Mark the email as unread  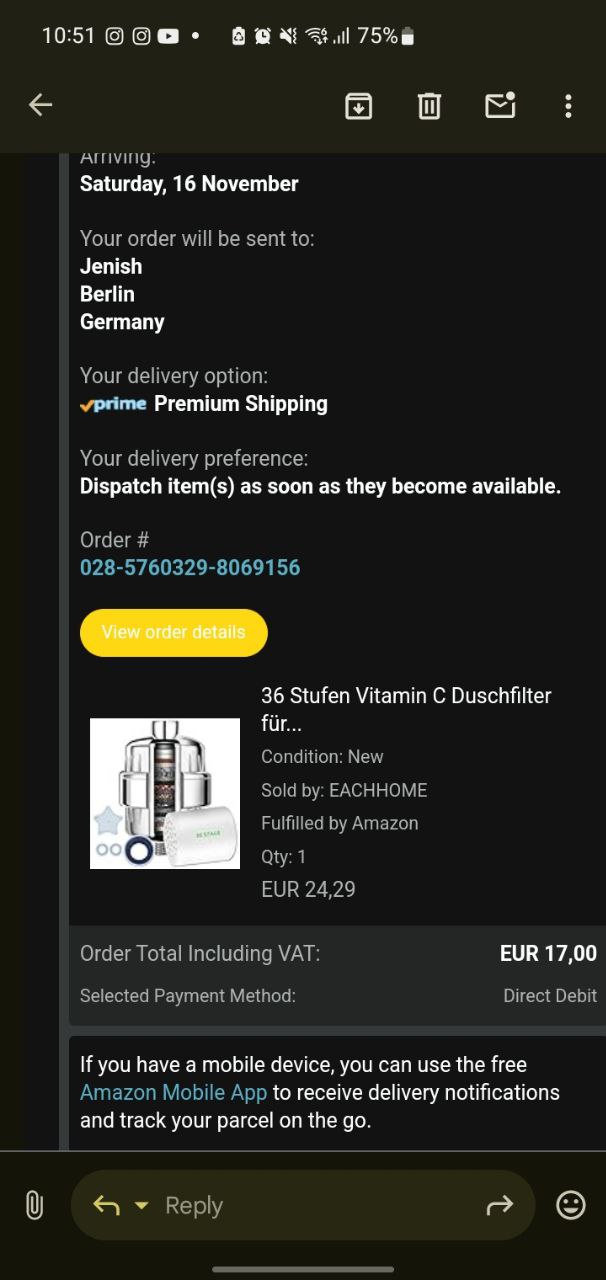tap(499, 105)
